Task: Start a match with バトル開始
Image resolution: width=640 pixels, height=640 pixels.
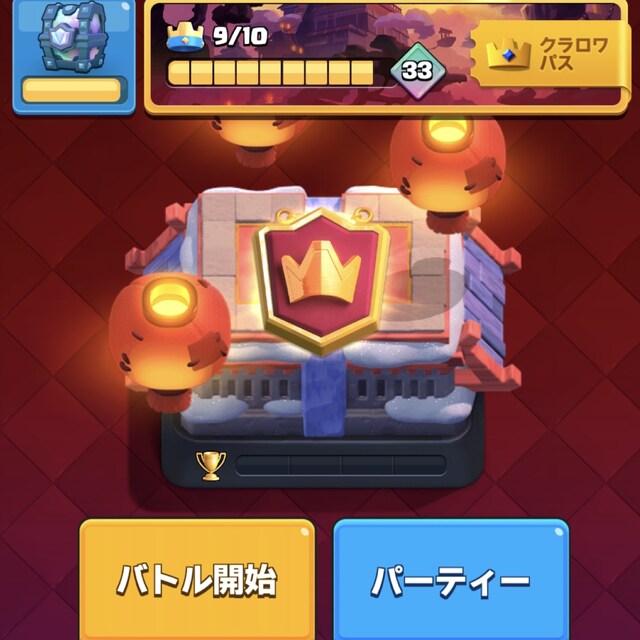Action: pyautogui.click(x=197, y=579)
